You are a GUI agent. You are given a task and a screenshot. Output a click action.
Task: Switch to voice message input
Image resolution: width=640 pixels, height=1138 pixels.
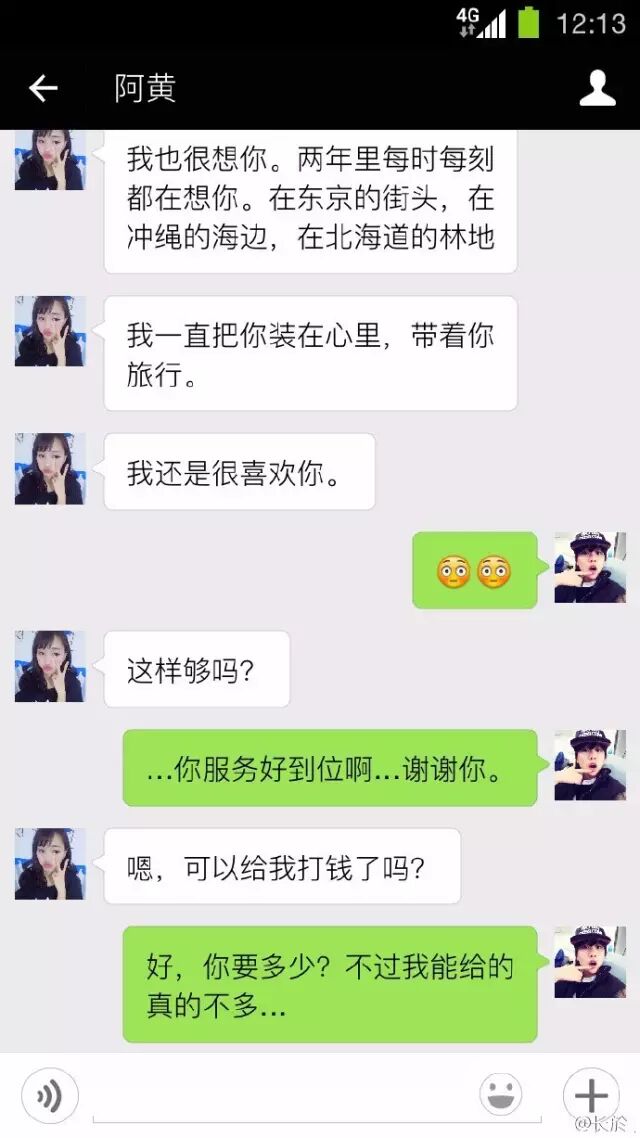50,1096
